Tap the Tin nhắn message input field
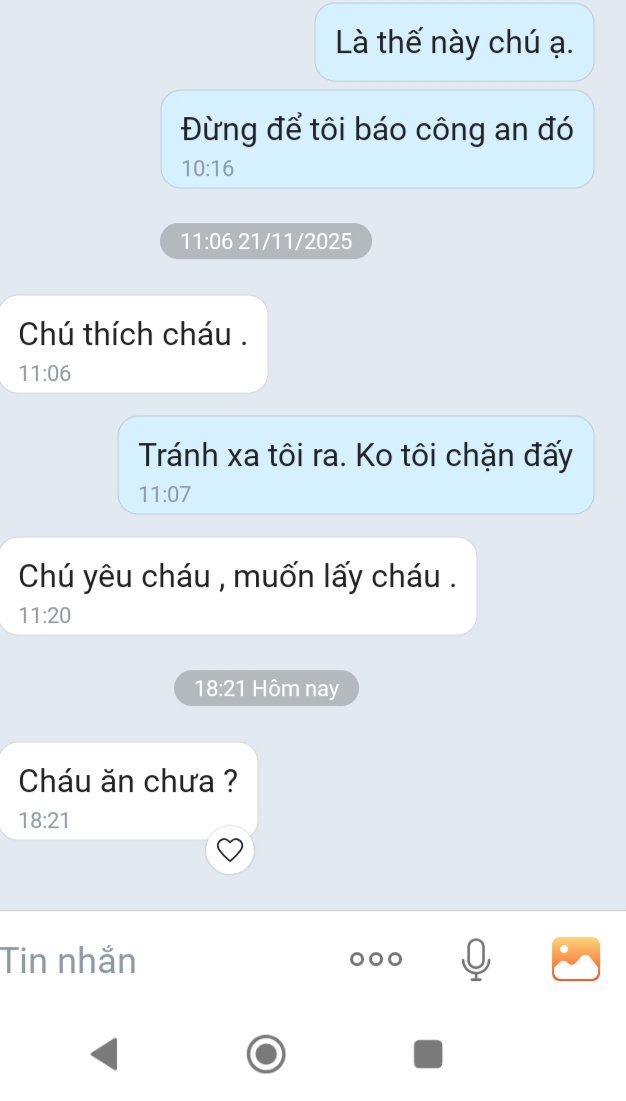The height and width of the screenshot is (1101, 626). coord(150,961)
